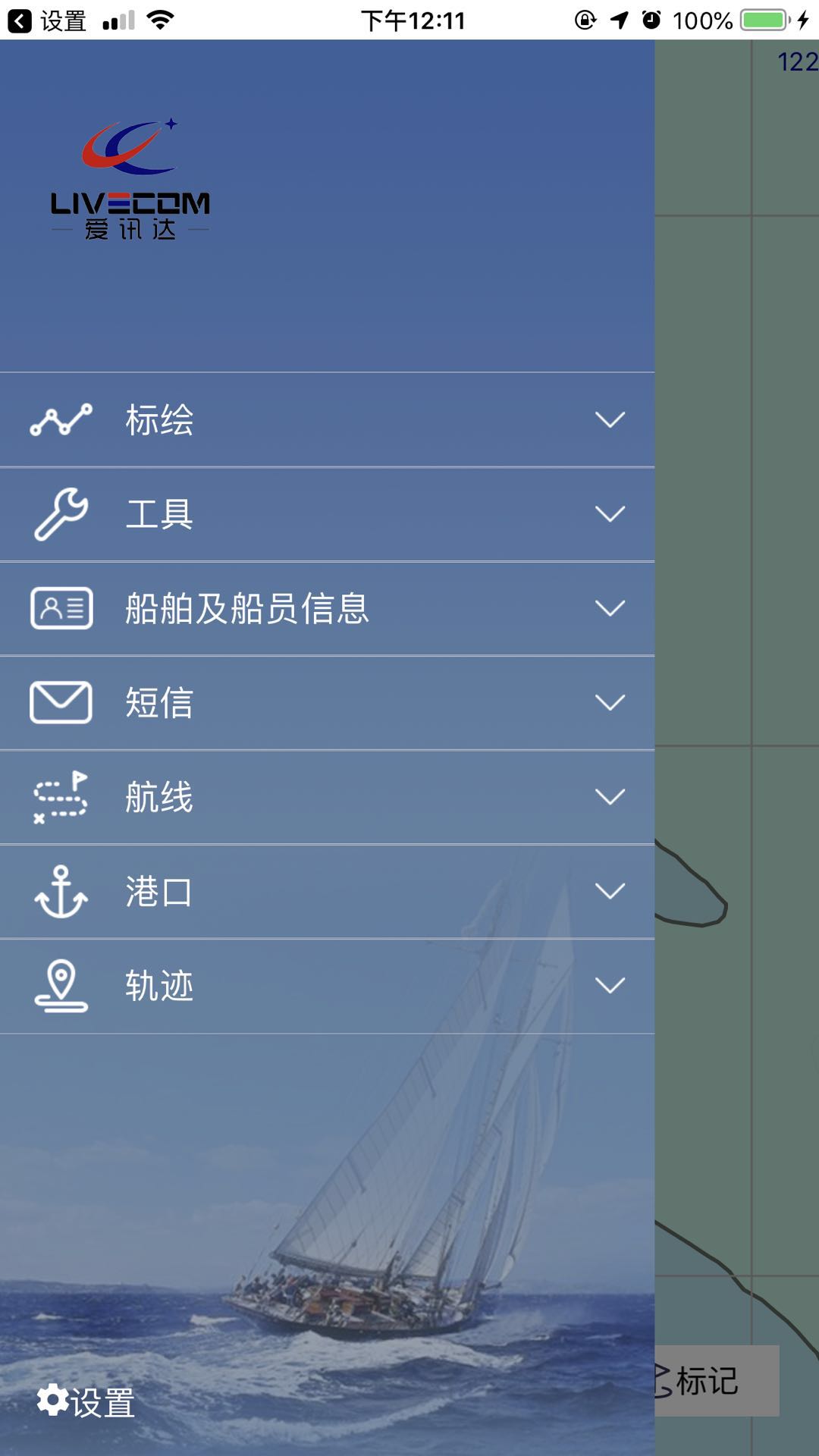Expand the 标绘 menu section
Viewport: 819px width, 1456px height.
coord(327,419)
